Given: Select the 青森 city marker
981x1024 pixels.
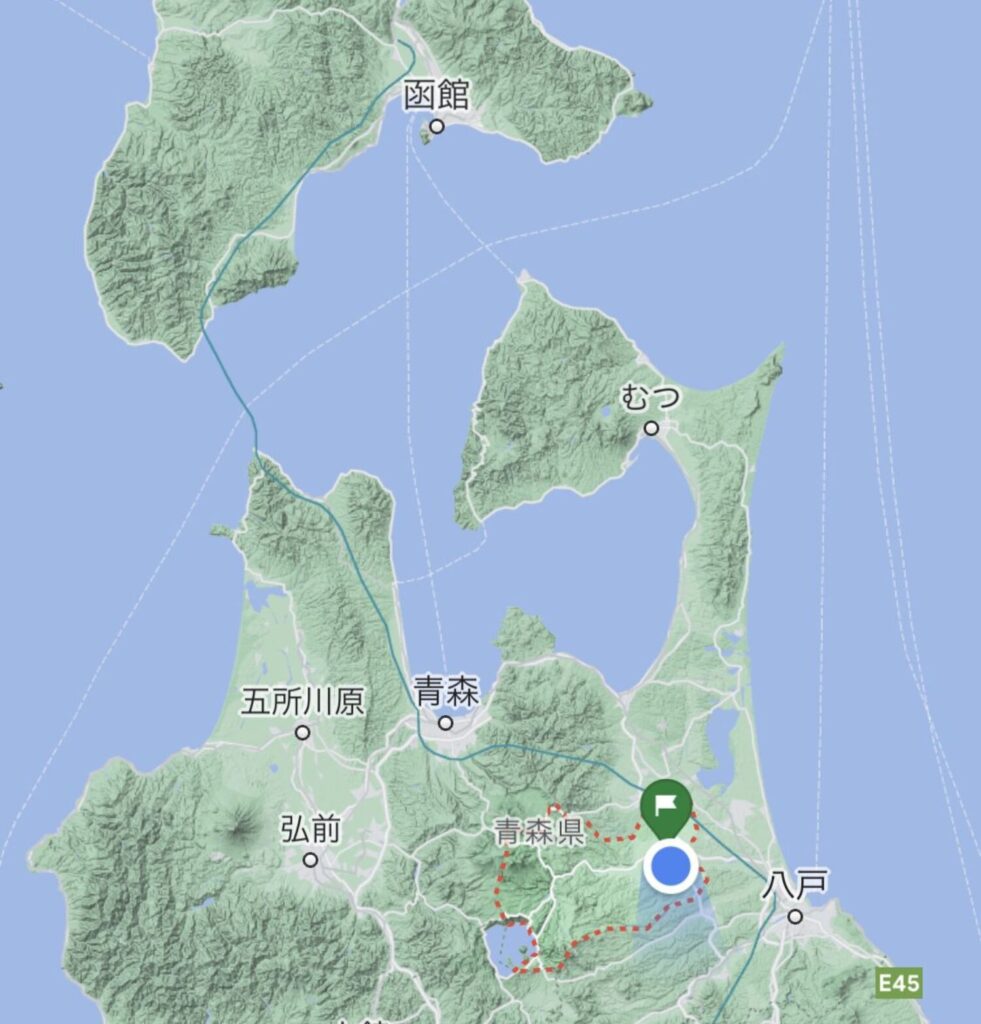Looking at the screenshot, I should pyautogui.click(x=446, y=722).
